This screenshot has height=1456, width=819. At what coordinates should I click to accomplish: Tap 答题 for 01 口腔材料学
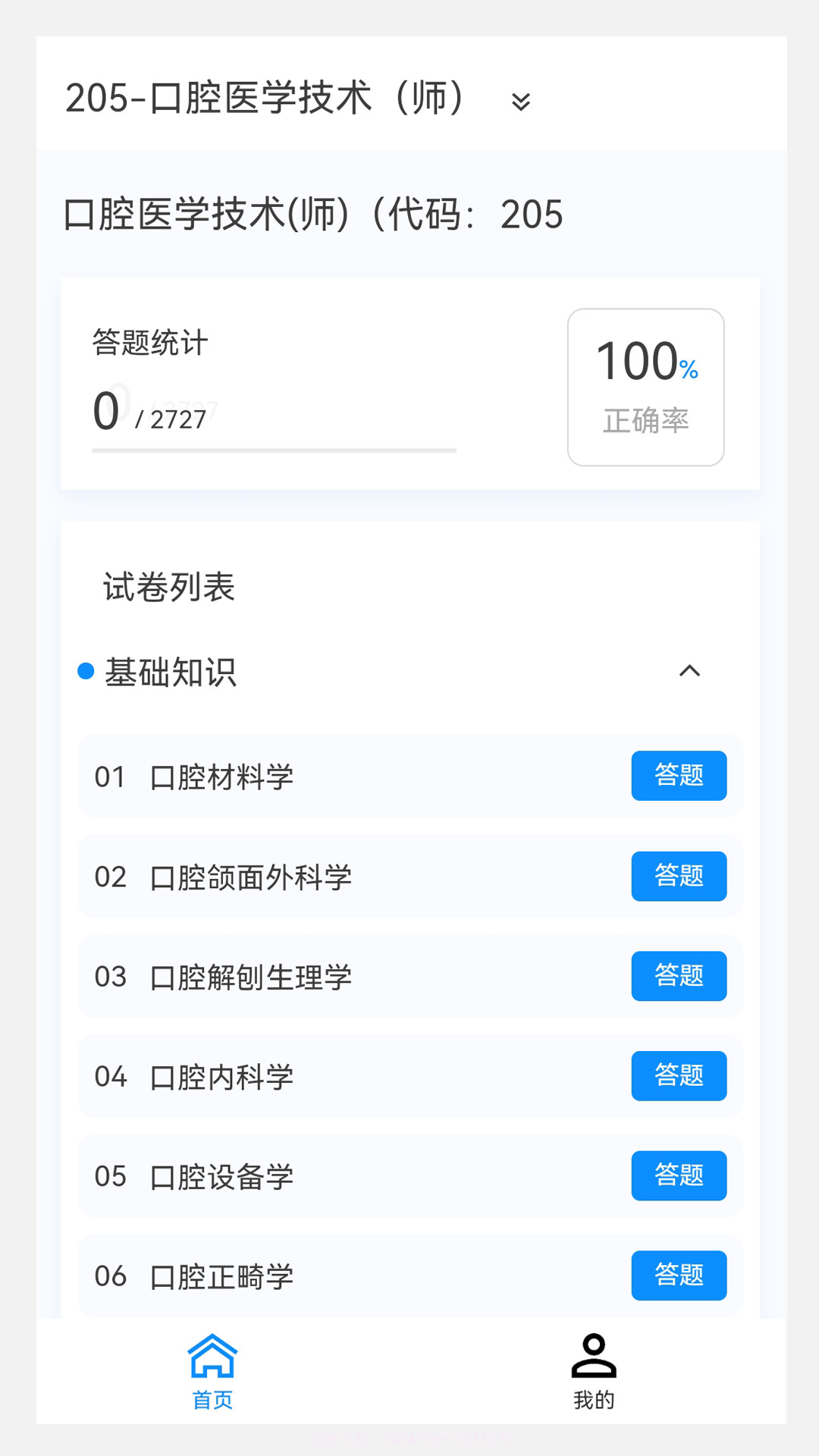[x=679, y=776]
